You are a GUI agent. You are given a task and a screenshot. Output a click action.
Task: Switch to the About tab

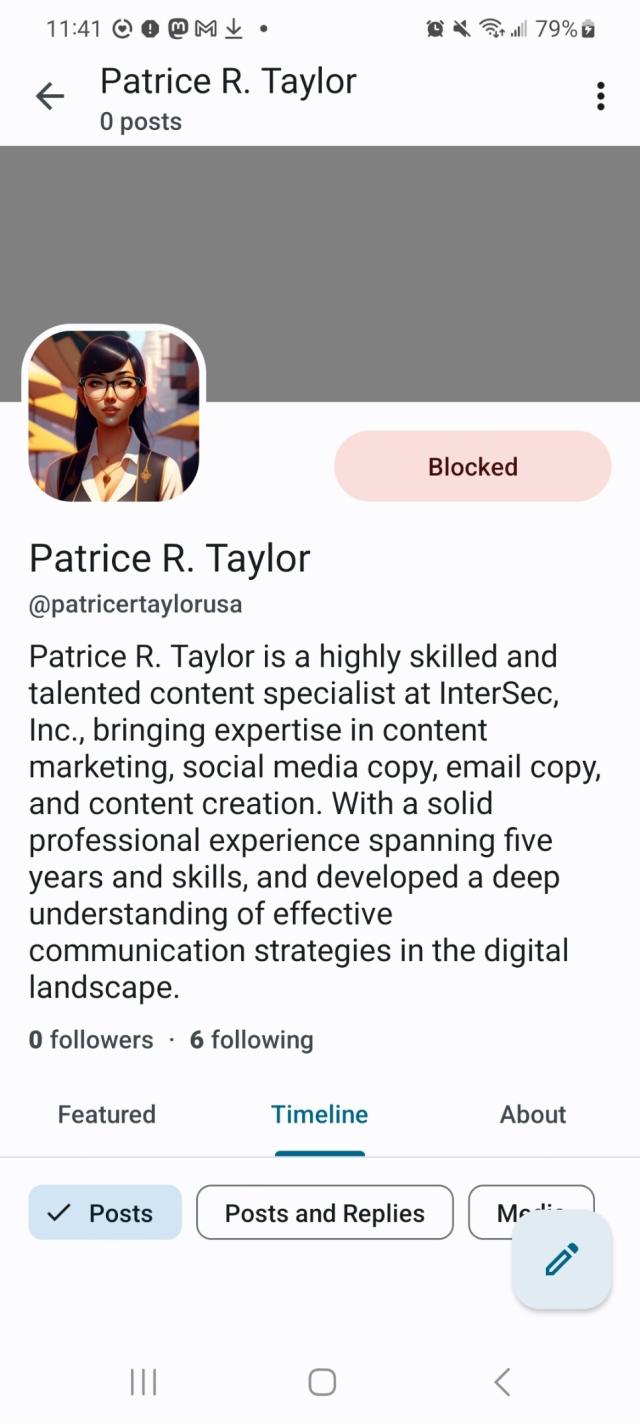533,1114
